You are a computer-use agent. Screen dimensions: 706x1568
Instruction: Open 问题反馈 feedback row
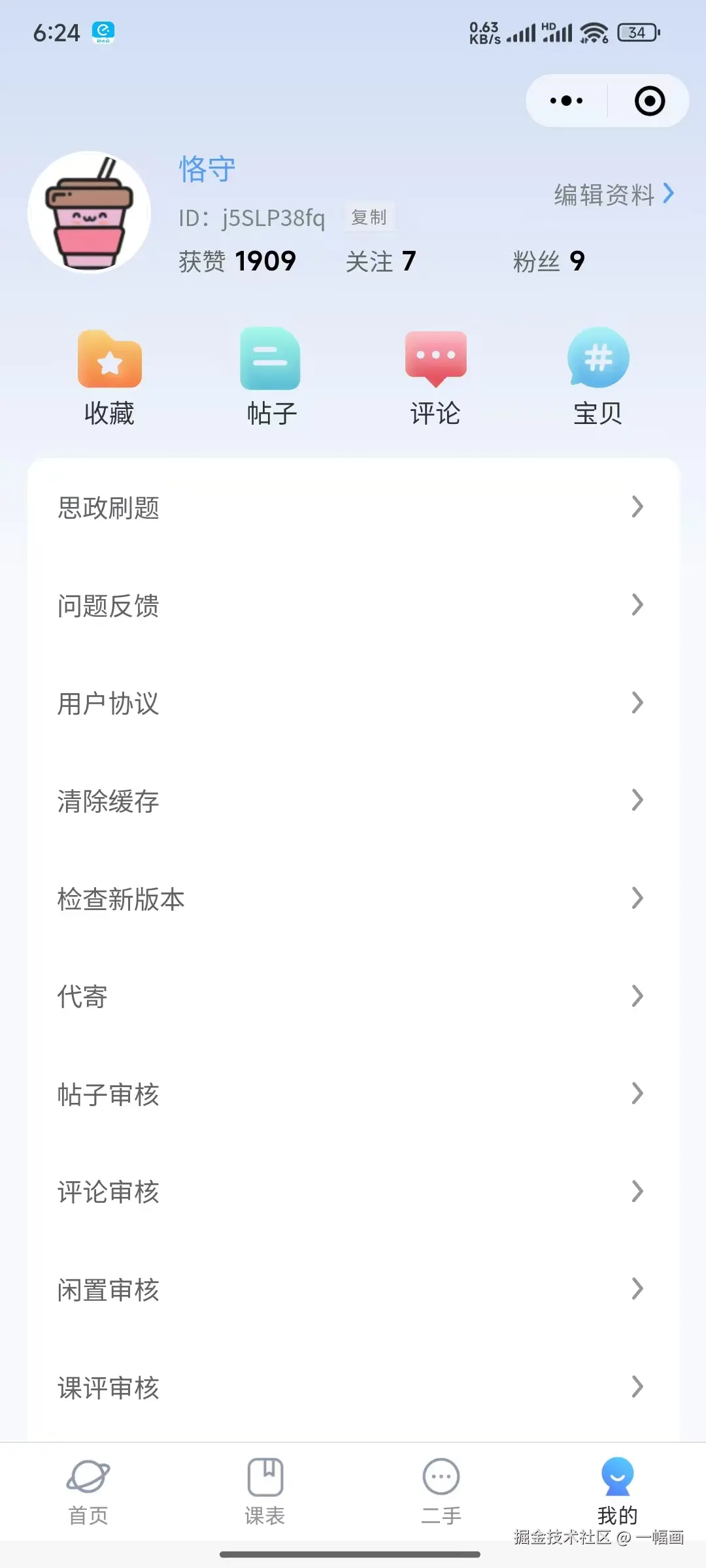[x=353, y=605]
